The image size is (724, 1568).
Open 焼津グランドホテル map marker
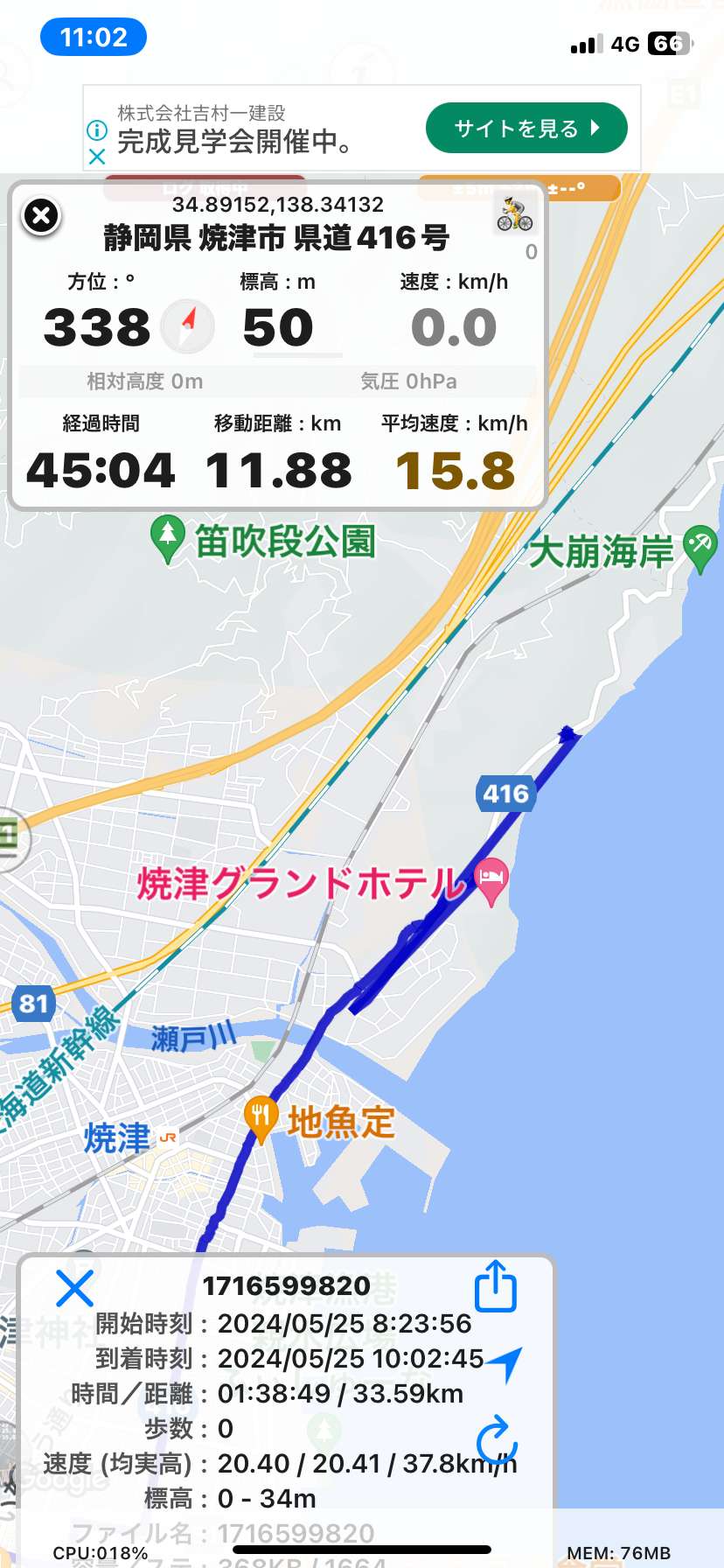point(491,880)
